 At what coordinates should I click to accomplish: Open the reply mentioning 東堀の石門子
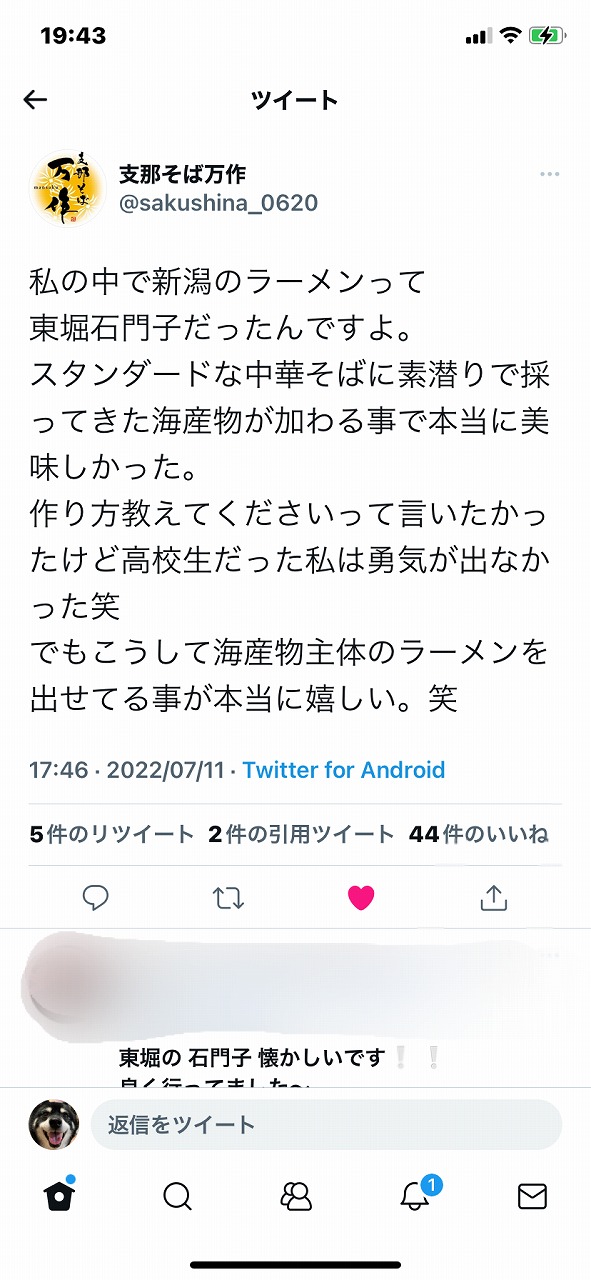pos(280,1062)
